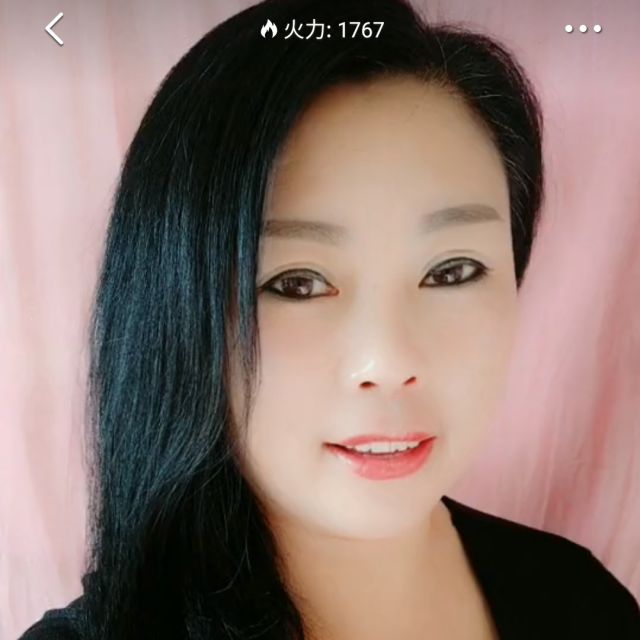Open the three-dot overflow menu
The image size is (640, 640).
[x=583, y=29]
